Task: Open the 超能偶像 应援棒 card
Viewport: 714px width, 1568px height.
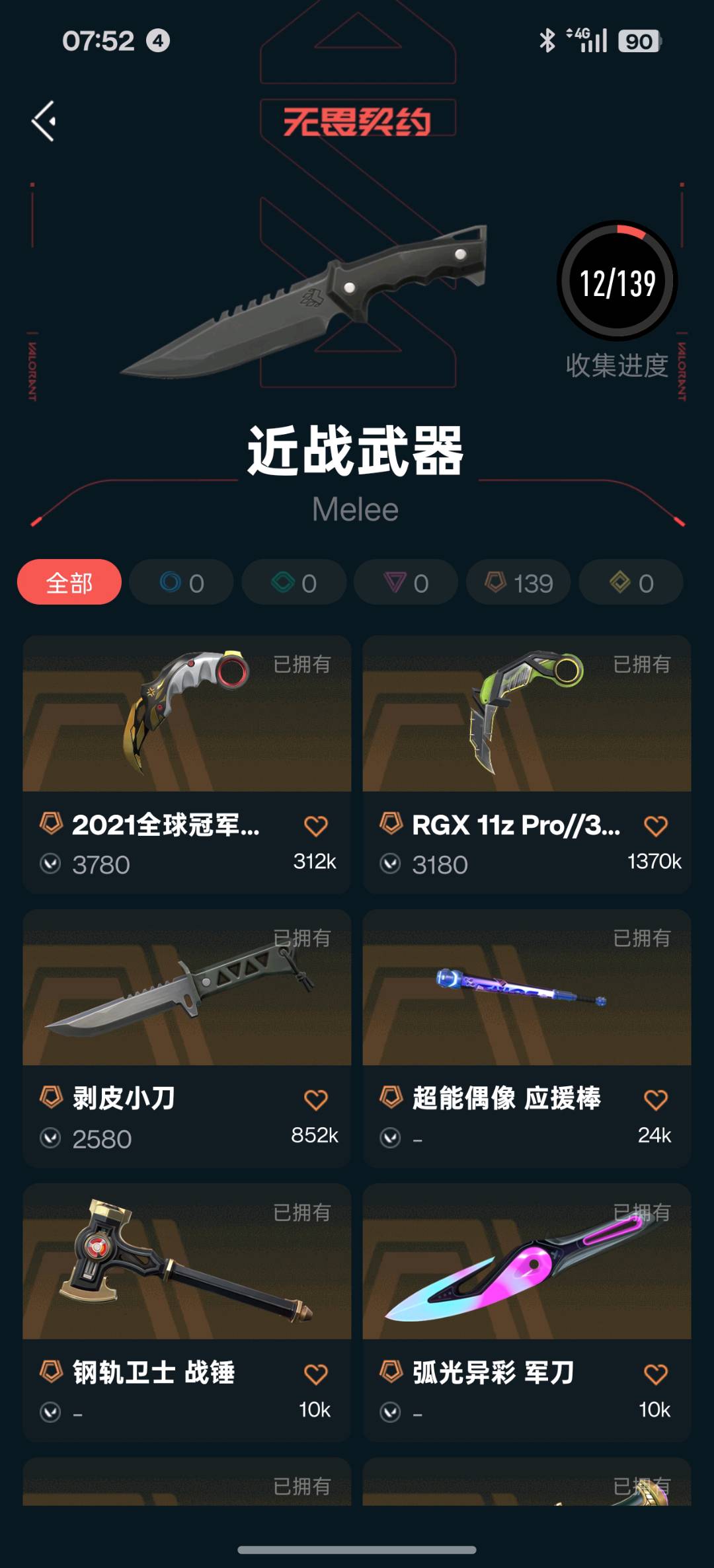Action: pos(527,1038)
